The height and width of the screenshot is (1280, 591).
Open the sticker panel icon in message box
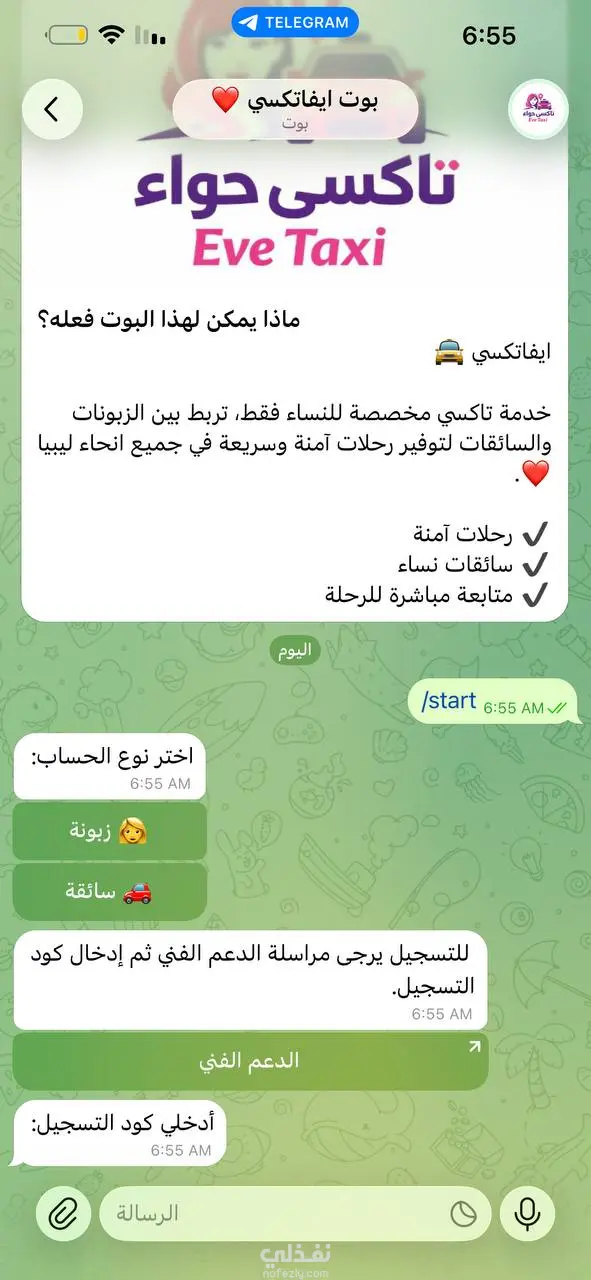[x=463, y=1214]
